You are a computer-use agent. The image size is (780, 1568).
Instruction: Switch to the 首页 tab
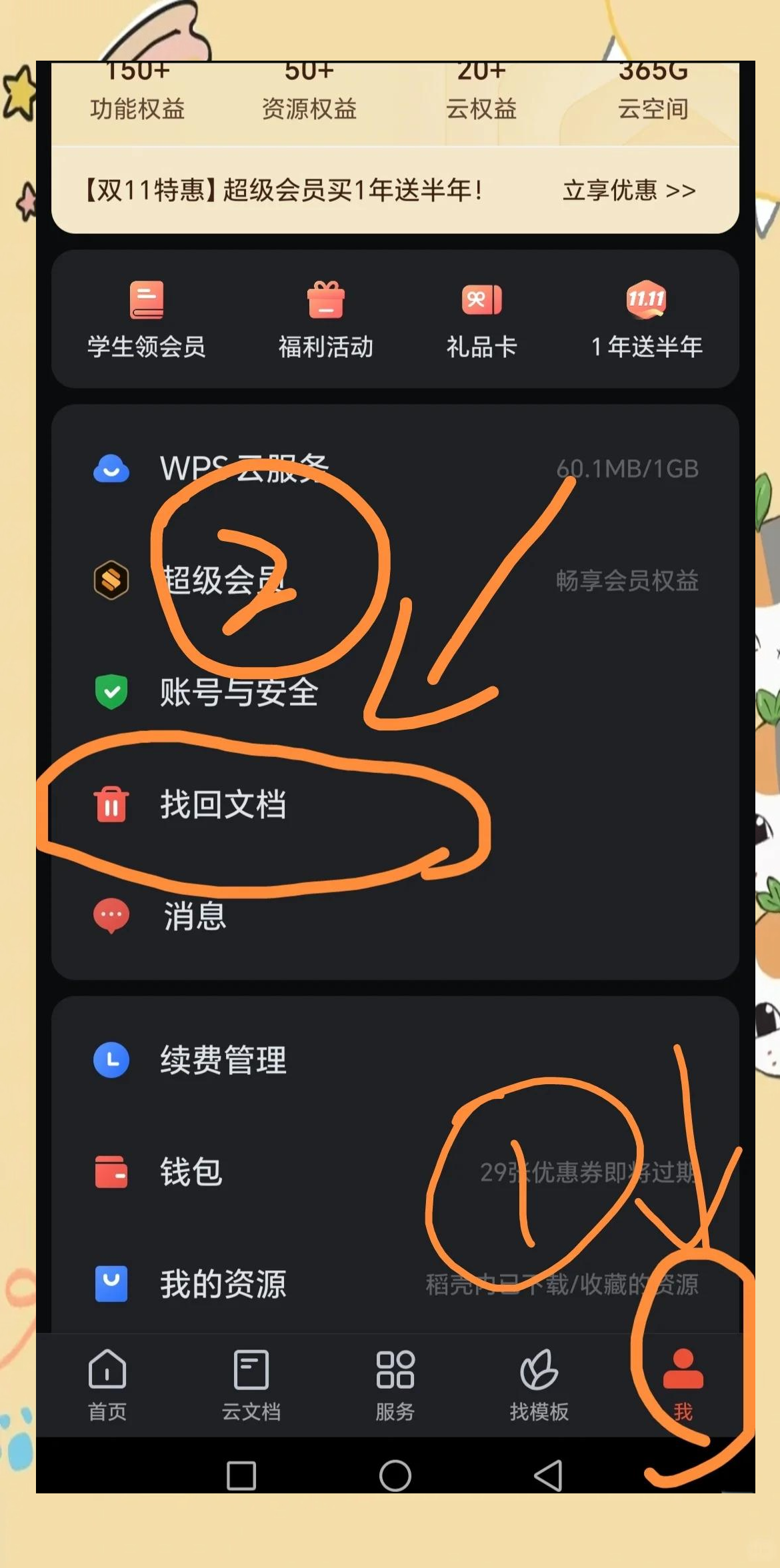tap(107, 1385)
